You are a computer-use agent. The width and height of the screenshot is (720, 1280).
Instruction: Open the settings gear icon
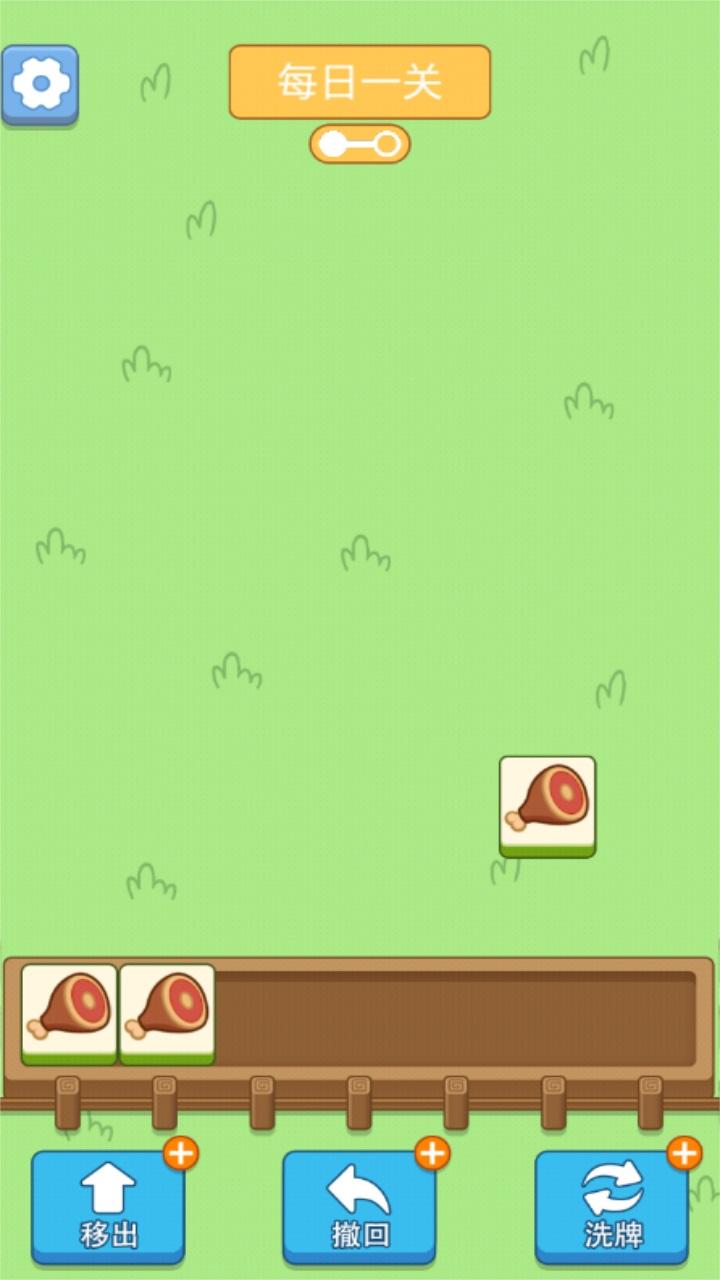40,85
